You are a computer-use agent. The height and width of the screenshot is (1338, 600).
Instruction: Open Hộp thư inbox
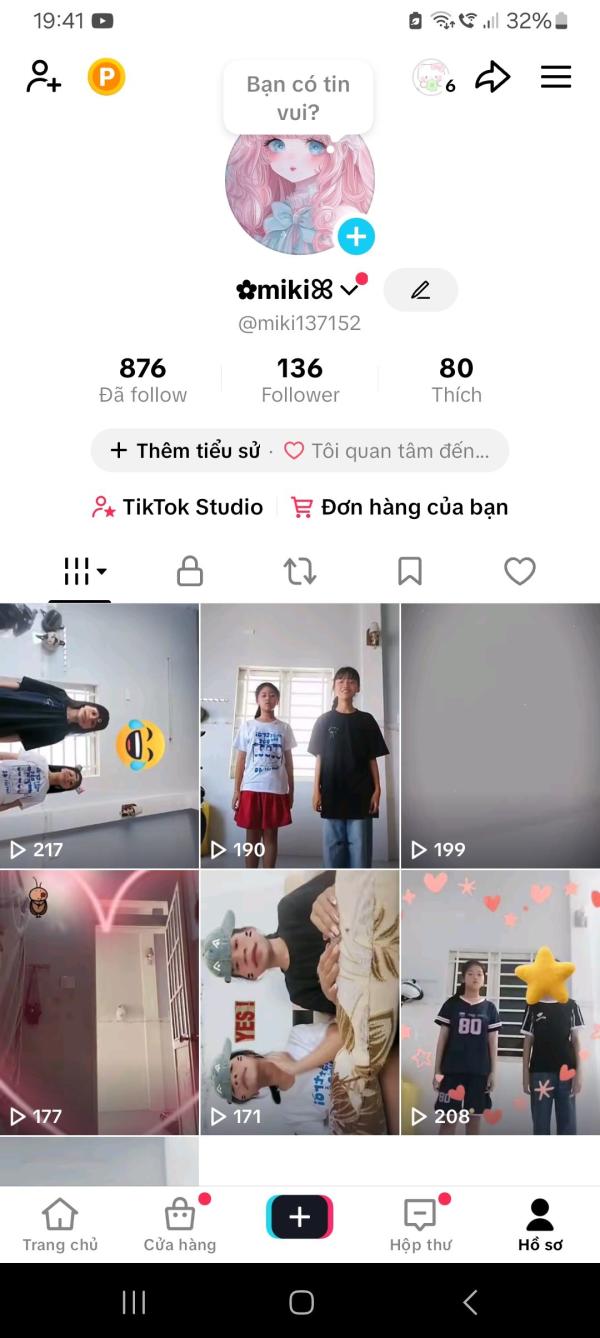(420, 1226)
